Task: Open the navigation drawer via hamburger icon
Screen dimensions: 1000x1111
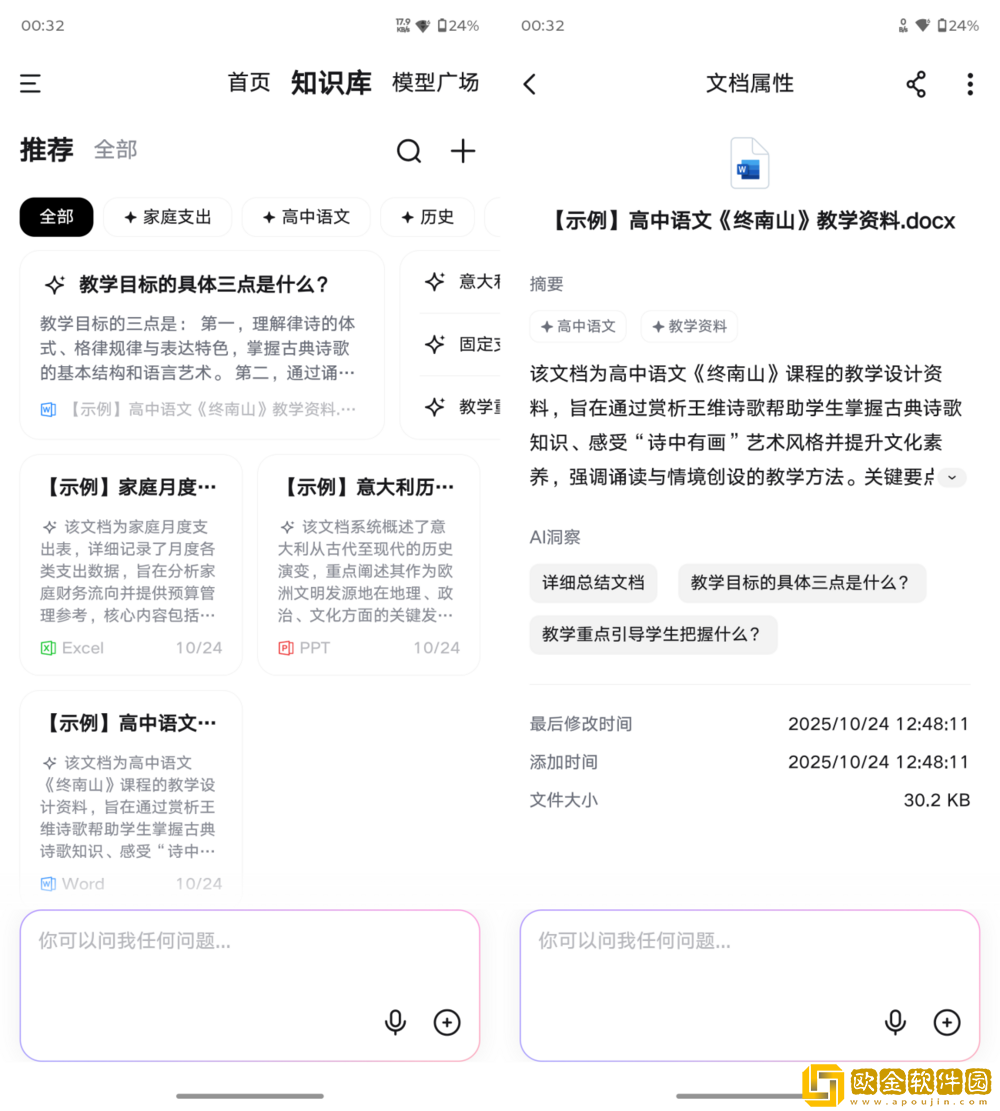Action: [x=30, y=84]
